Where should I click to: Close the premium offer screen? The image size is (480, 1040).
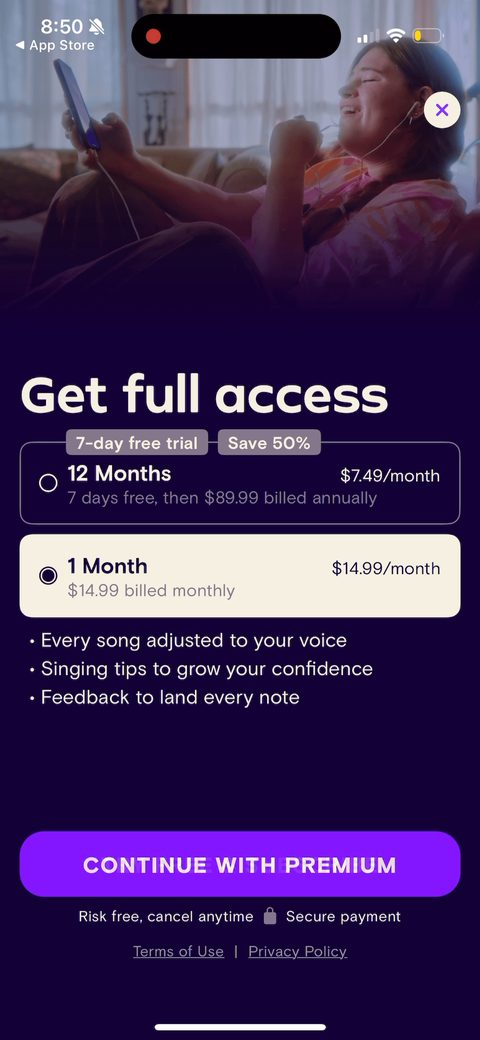[x=442, y=110]
